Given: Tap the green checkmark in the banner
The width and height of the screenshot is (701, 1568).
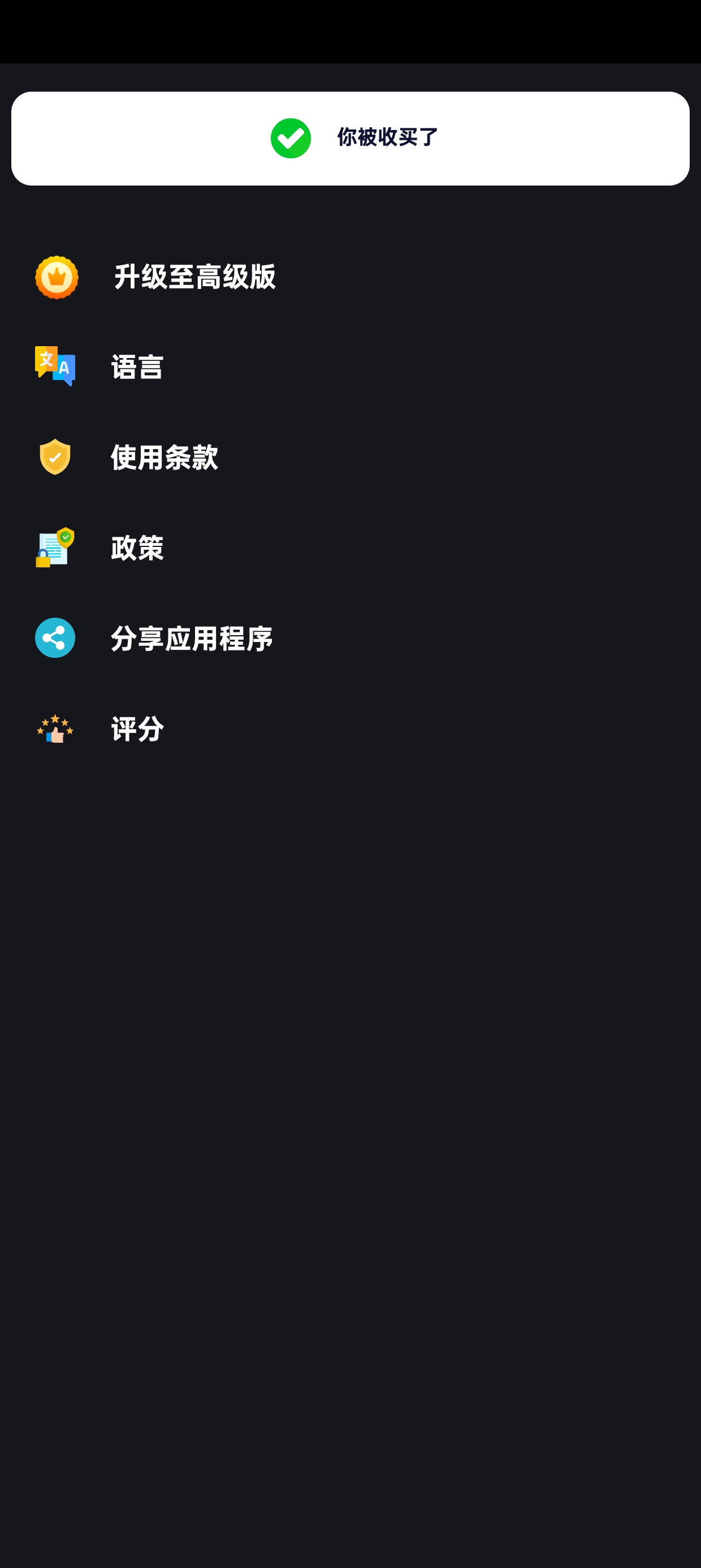Looking at the screenshot, I should pyautogui.click(x=291, y=137).
